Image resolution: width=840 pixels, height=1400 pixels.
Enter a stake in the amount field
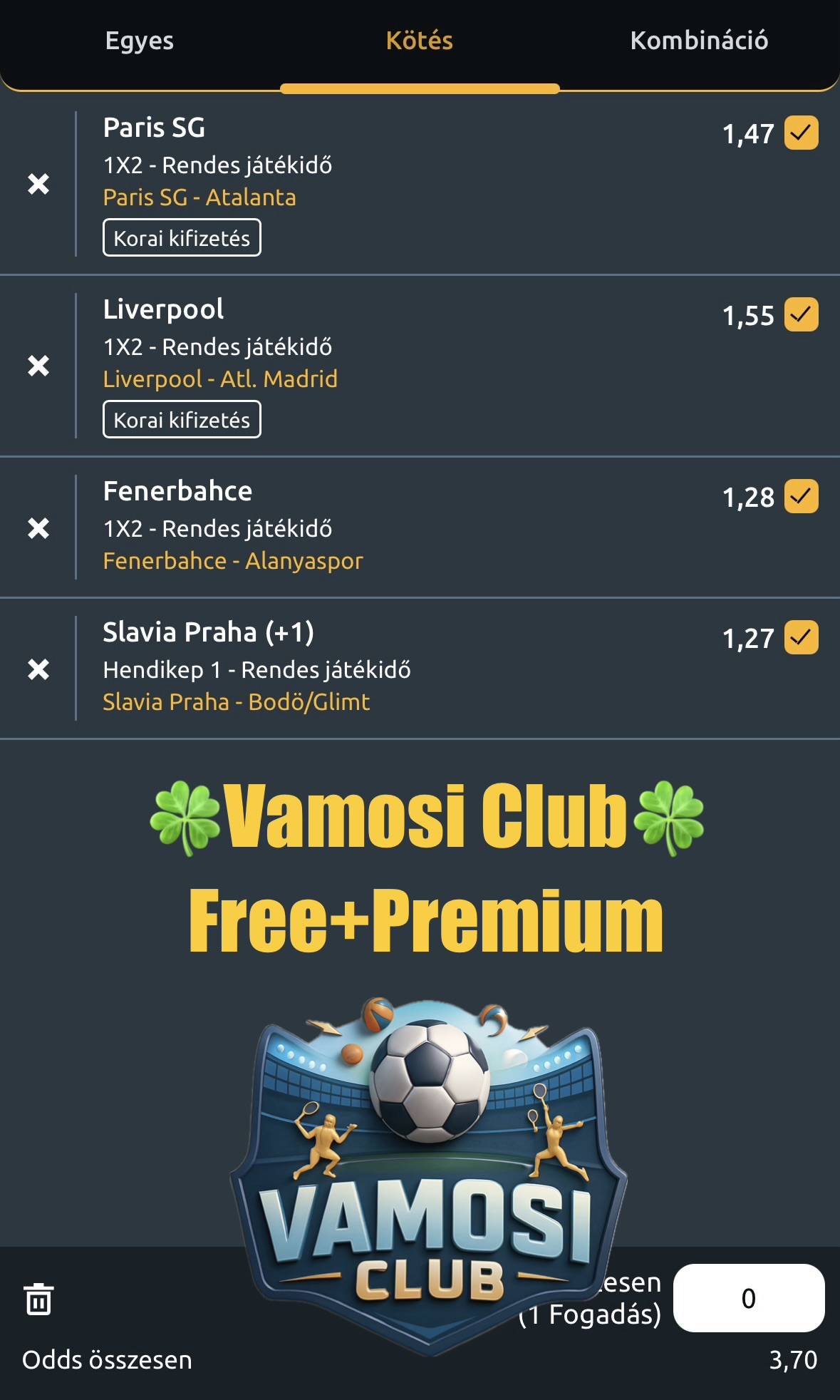click(749, 1298)
